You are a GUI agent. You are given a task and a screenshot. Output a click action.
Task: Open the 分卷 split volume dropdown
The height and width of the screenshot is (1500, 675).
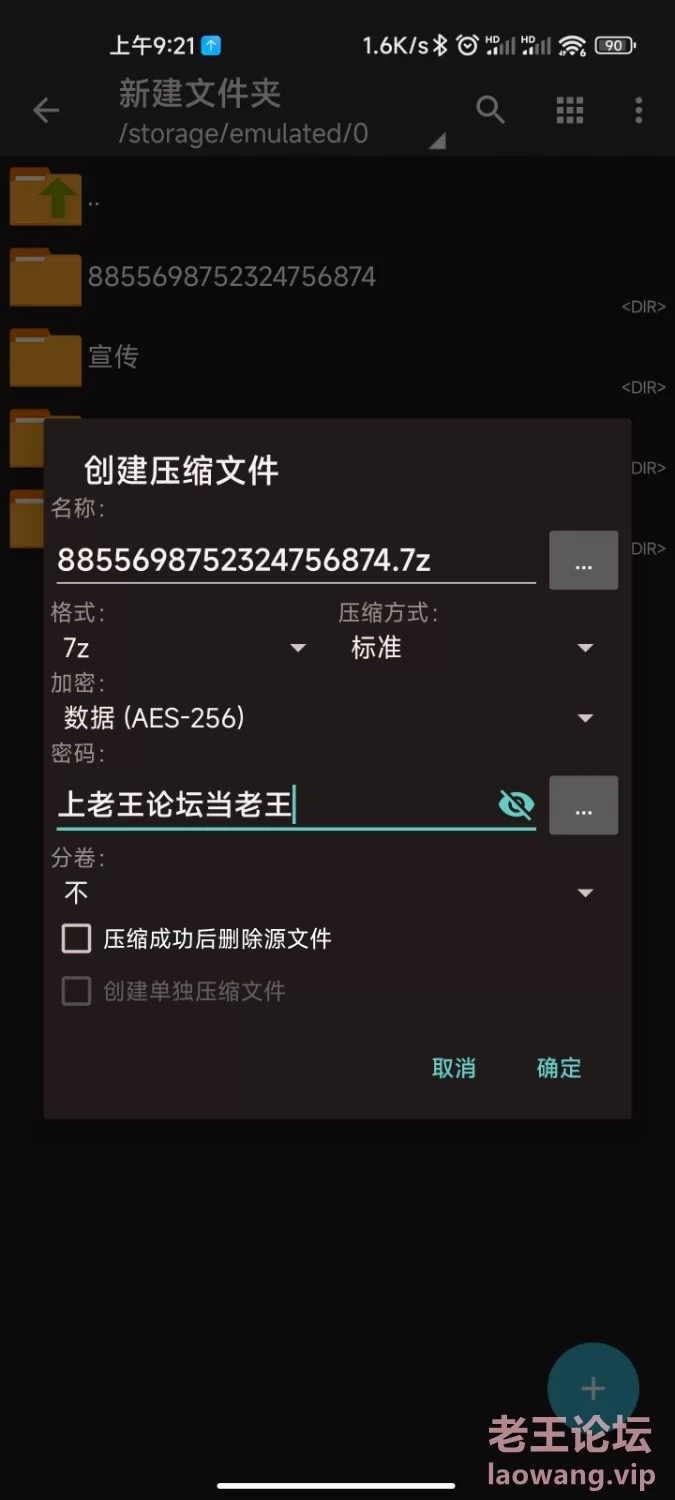pyautogui.click(x=329, y=892)
